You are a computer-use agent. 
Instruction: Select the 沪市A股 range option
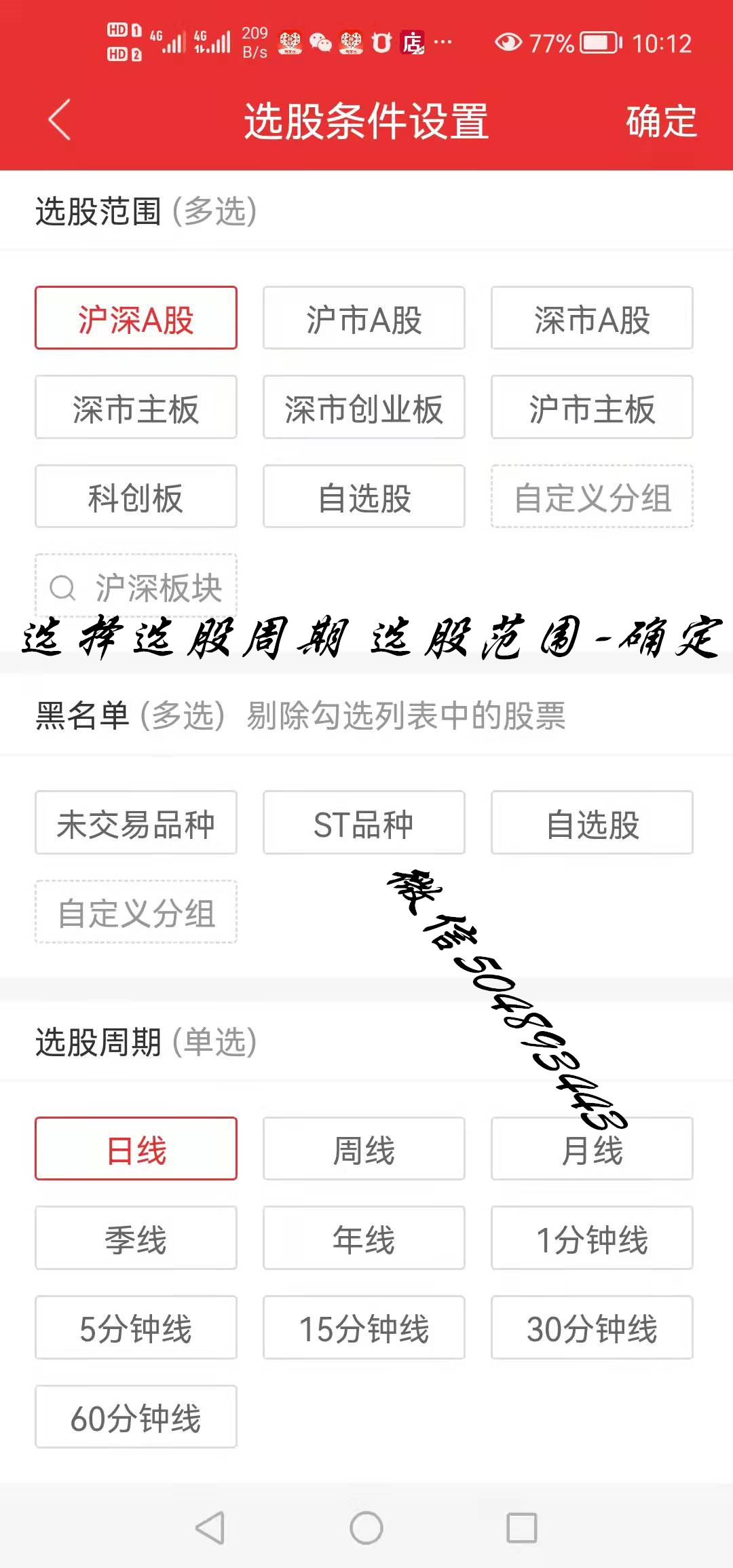click(x=364, y=318)
